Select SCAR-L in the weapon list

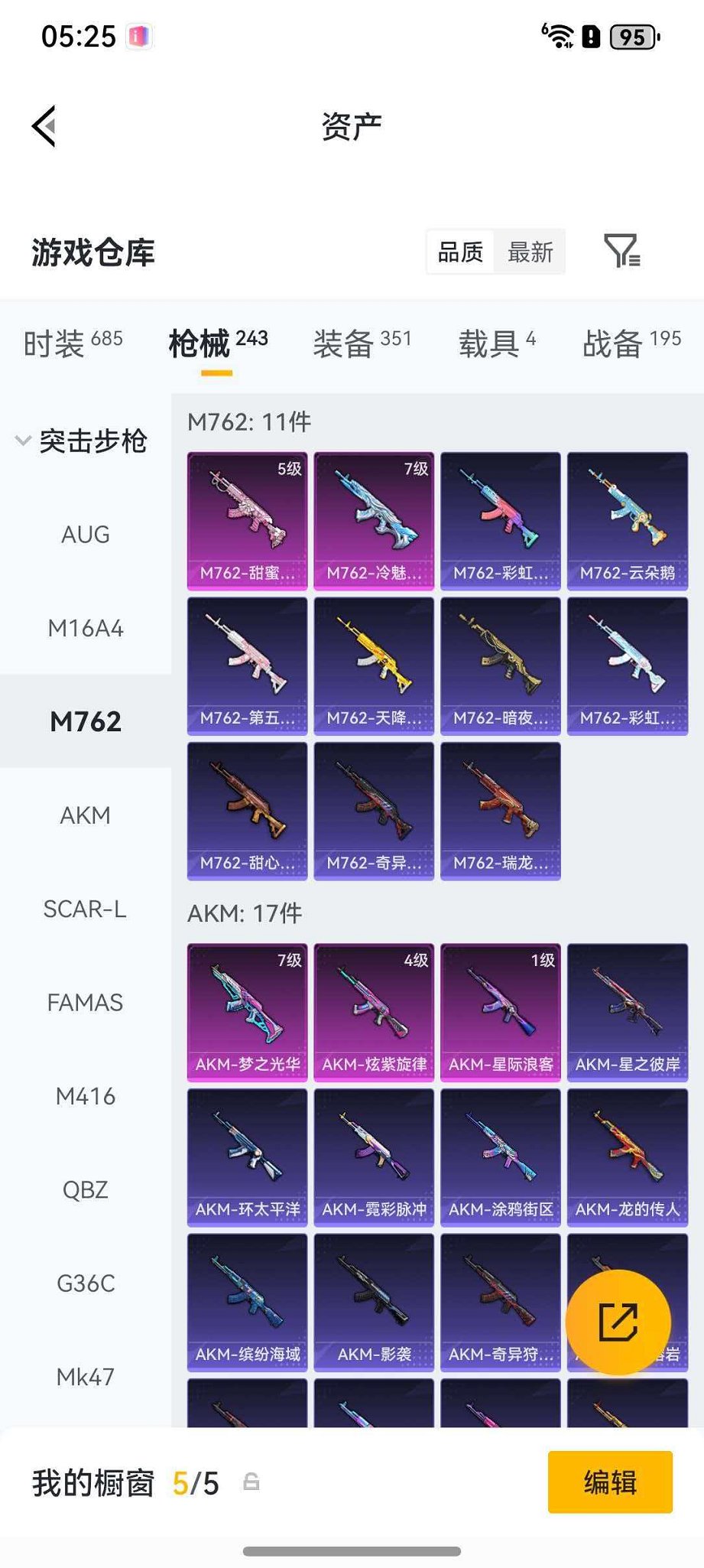85,909
